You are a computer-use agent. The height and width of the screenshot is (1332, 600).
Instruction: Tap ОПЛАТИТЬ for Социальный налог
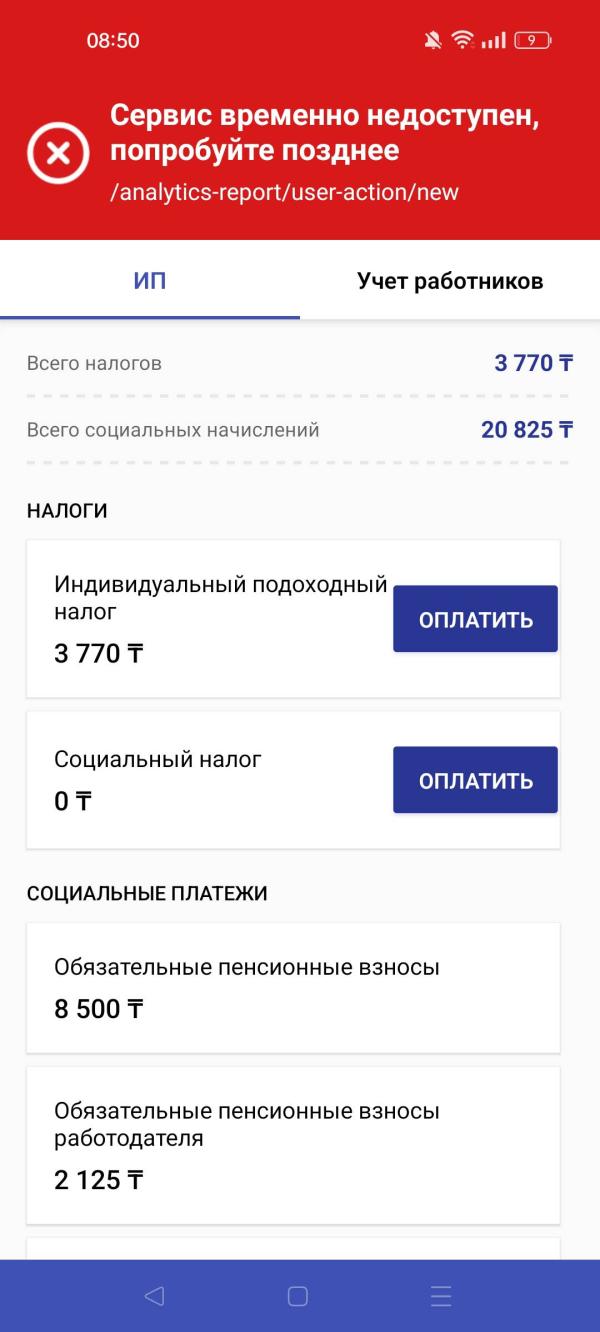(x=475, y=780)
